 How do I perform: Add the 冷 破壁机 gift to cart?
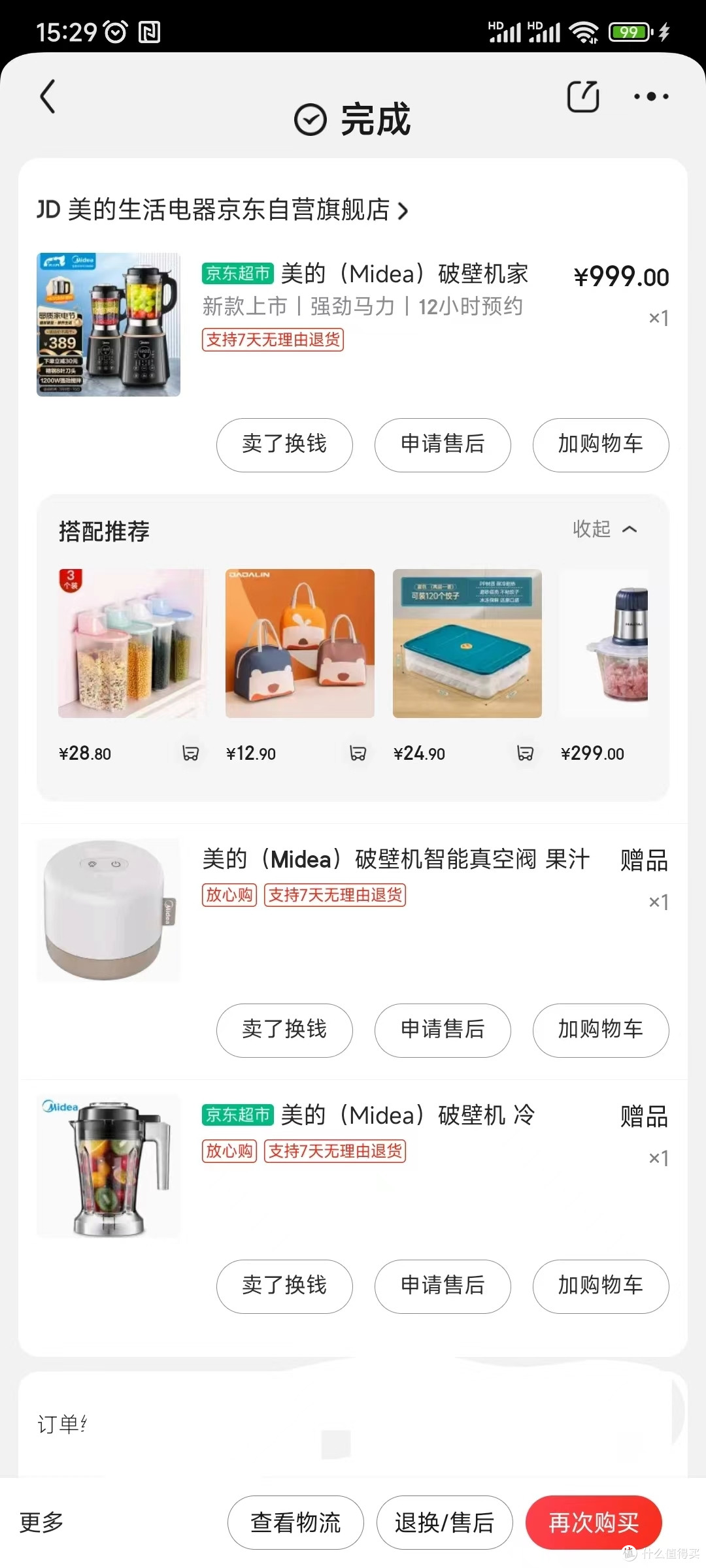[x=601, y=1286]
